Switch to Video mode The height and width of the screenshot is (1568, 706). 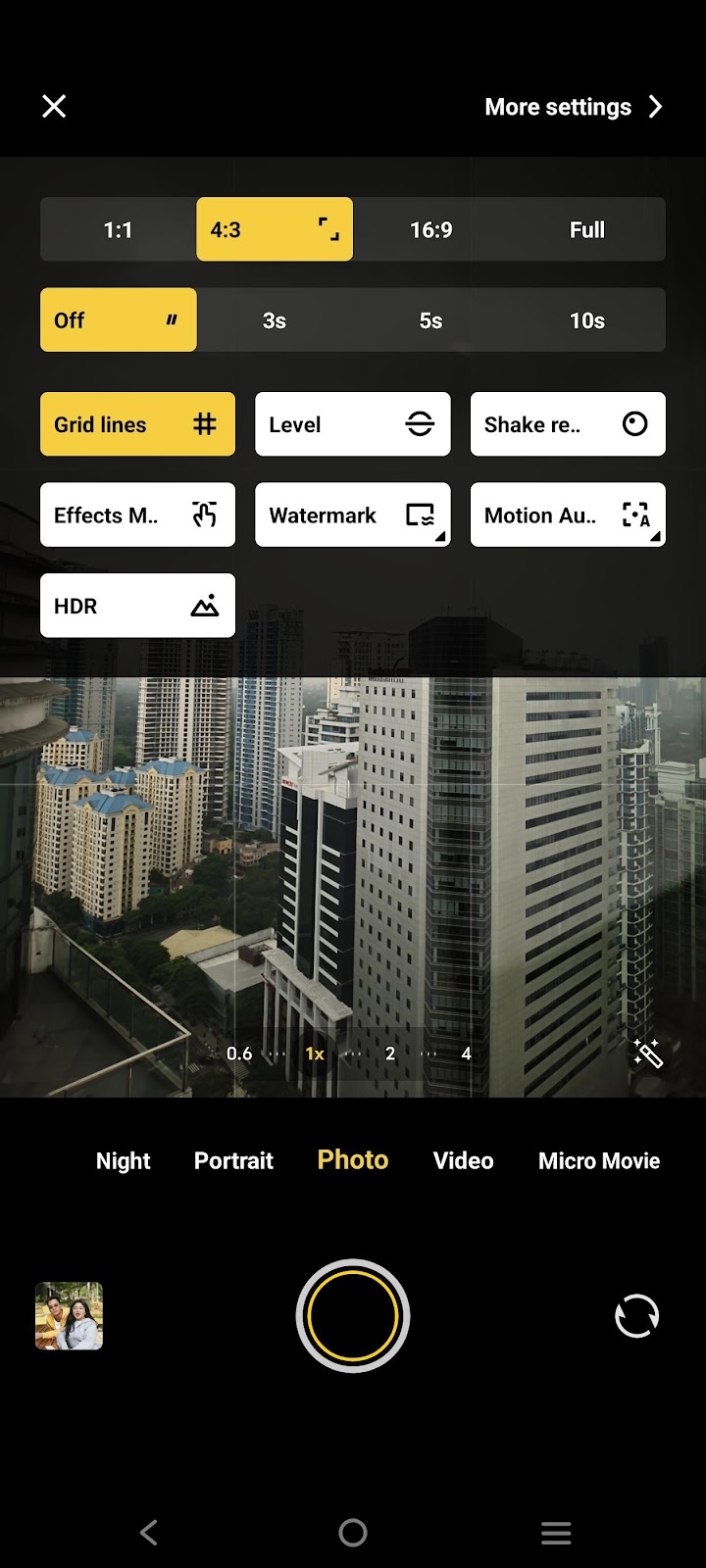(463, 1160)
